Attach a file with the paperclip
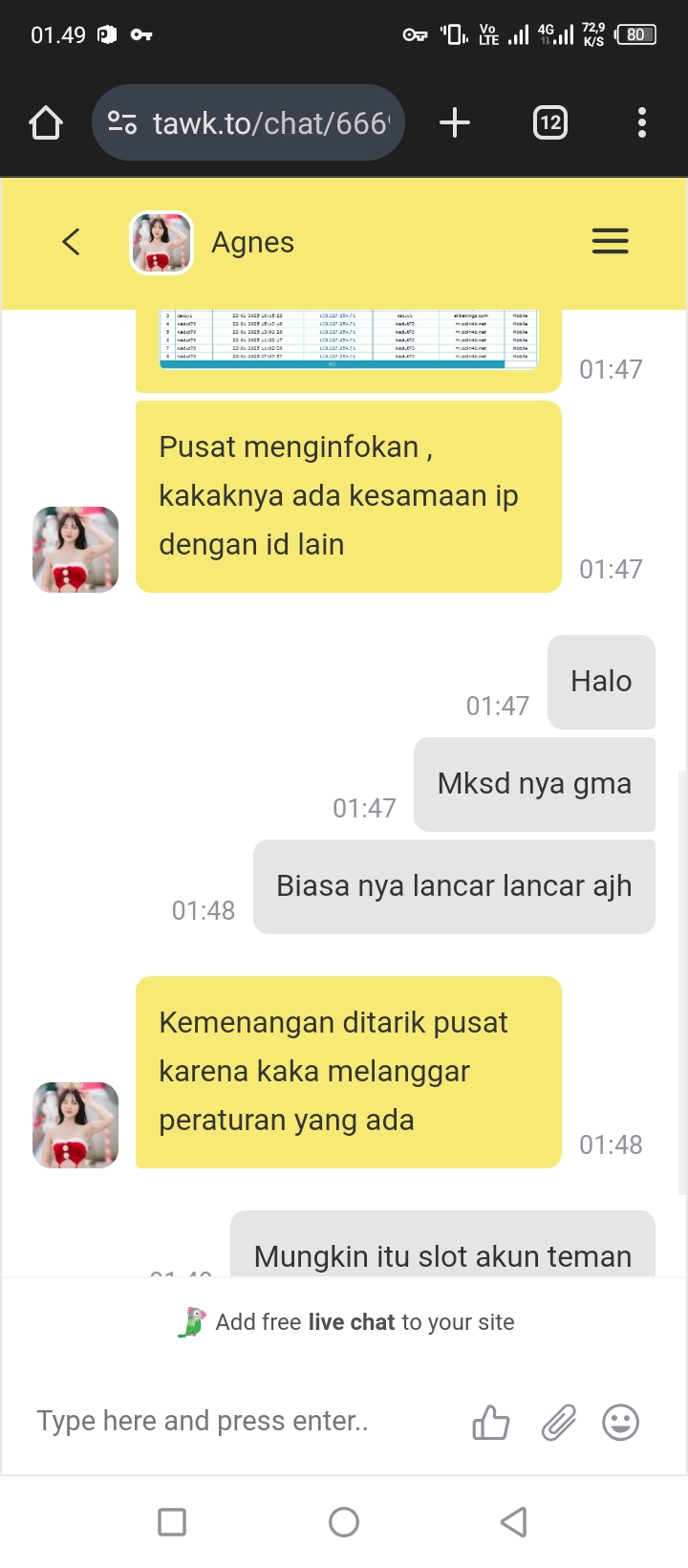This screenshot has width=688, height=1568. [558, 1422]
